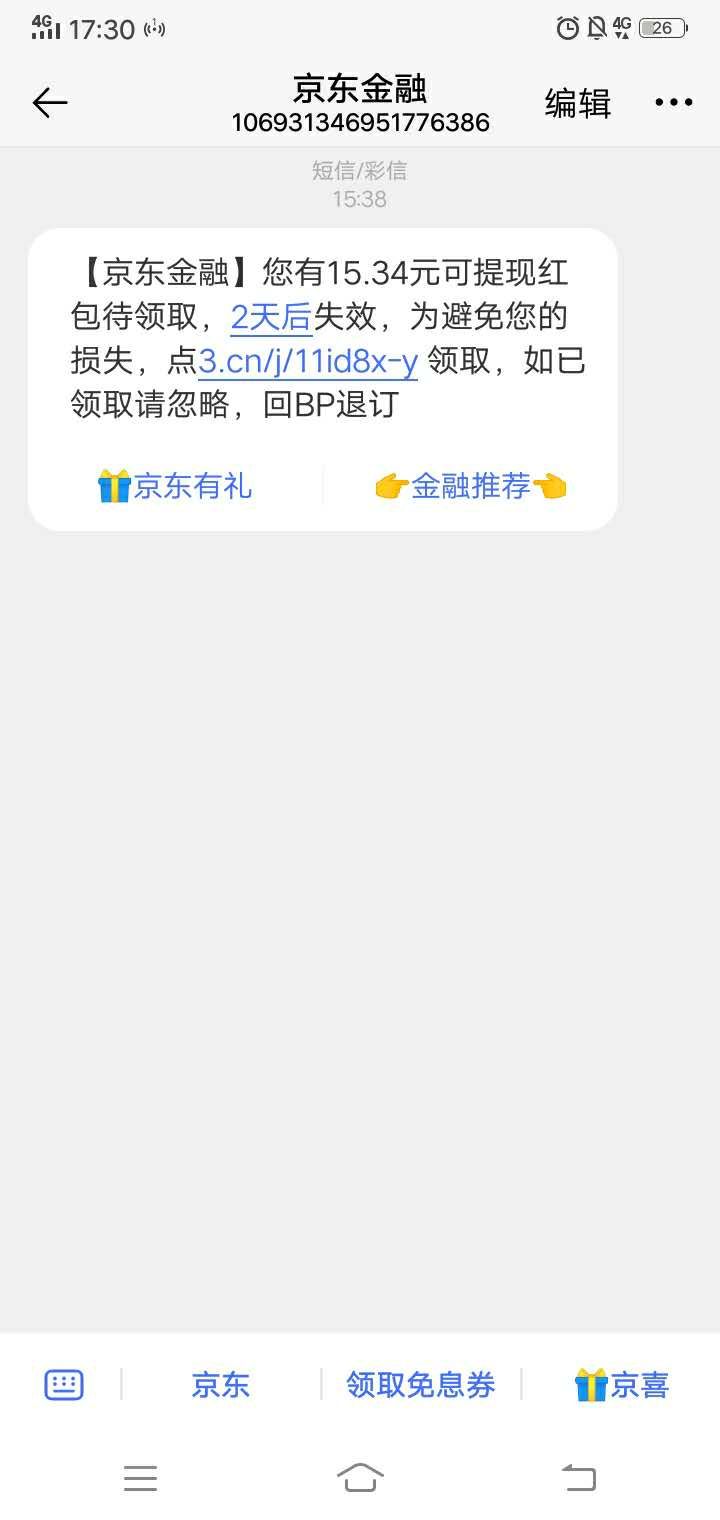Switch to the keyboard input icon
Screen dimensions: 720x1520
pyautogui.click(x=64, y=1385)
